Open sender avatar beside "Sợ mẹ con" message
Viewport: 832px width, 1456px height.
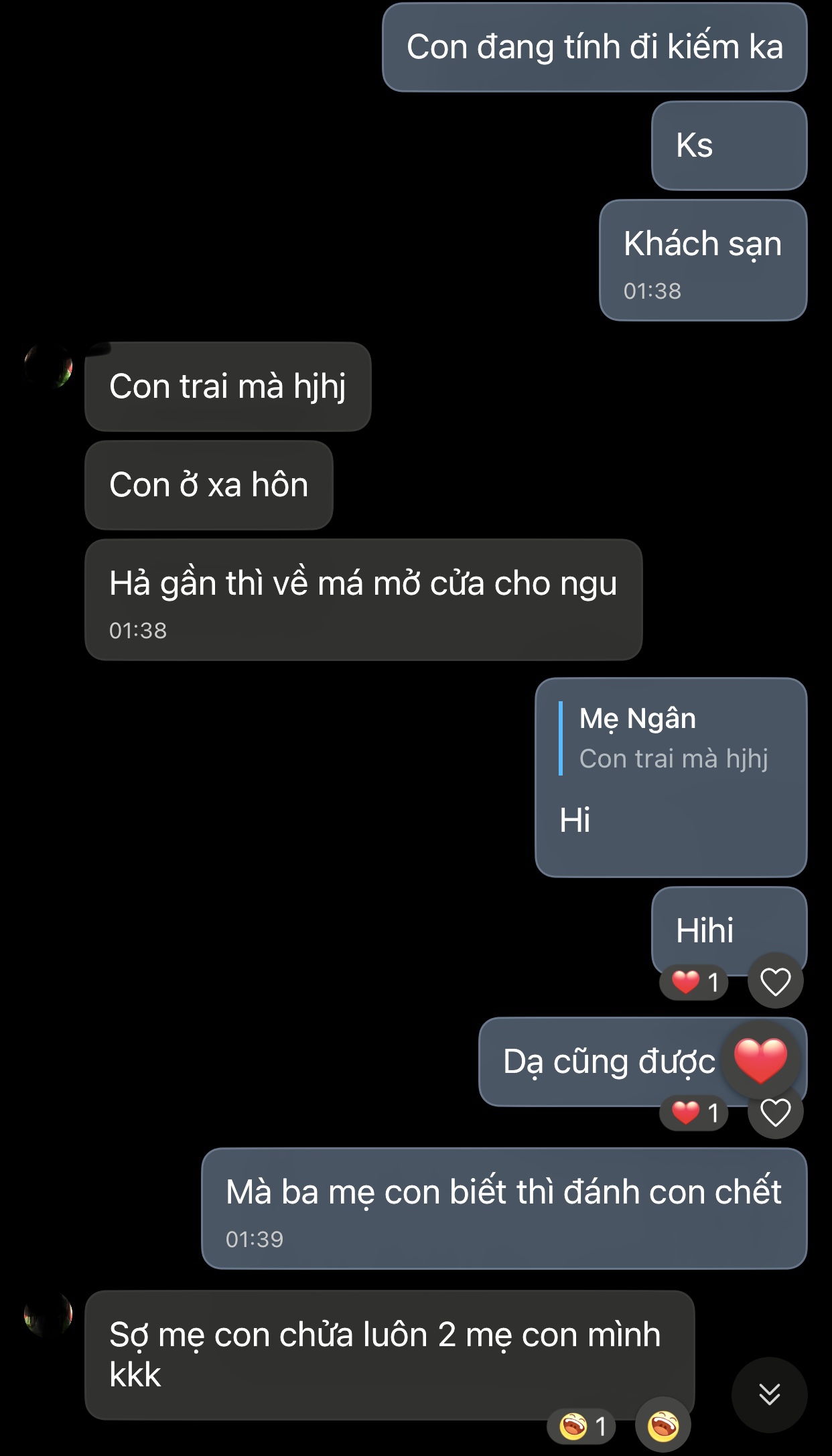pos(48,1315)
